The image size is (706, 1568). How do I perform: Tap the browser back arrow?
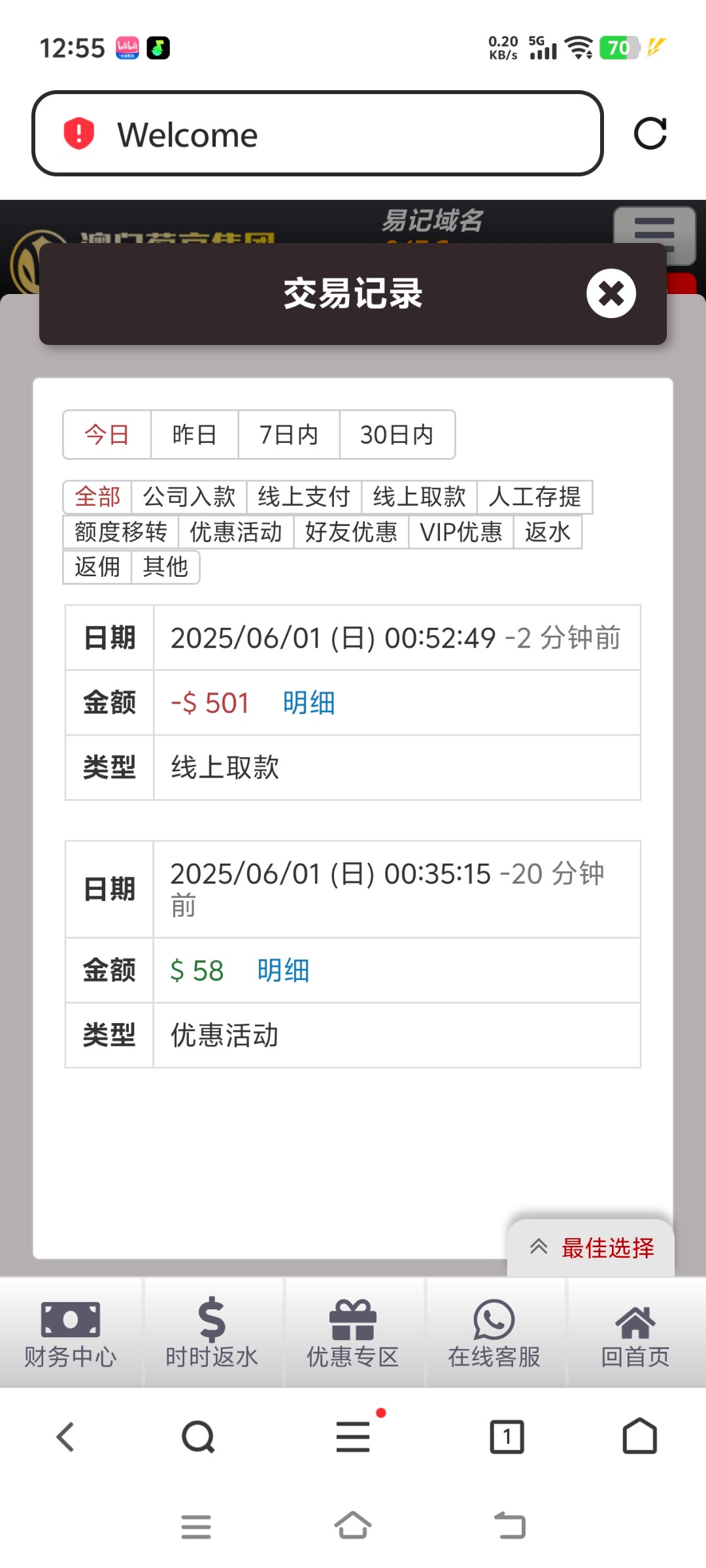point(65,1437)
